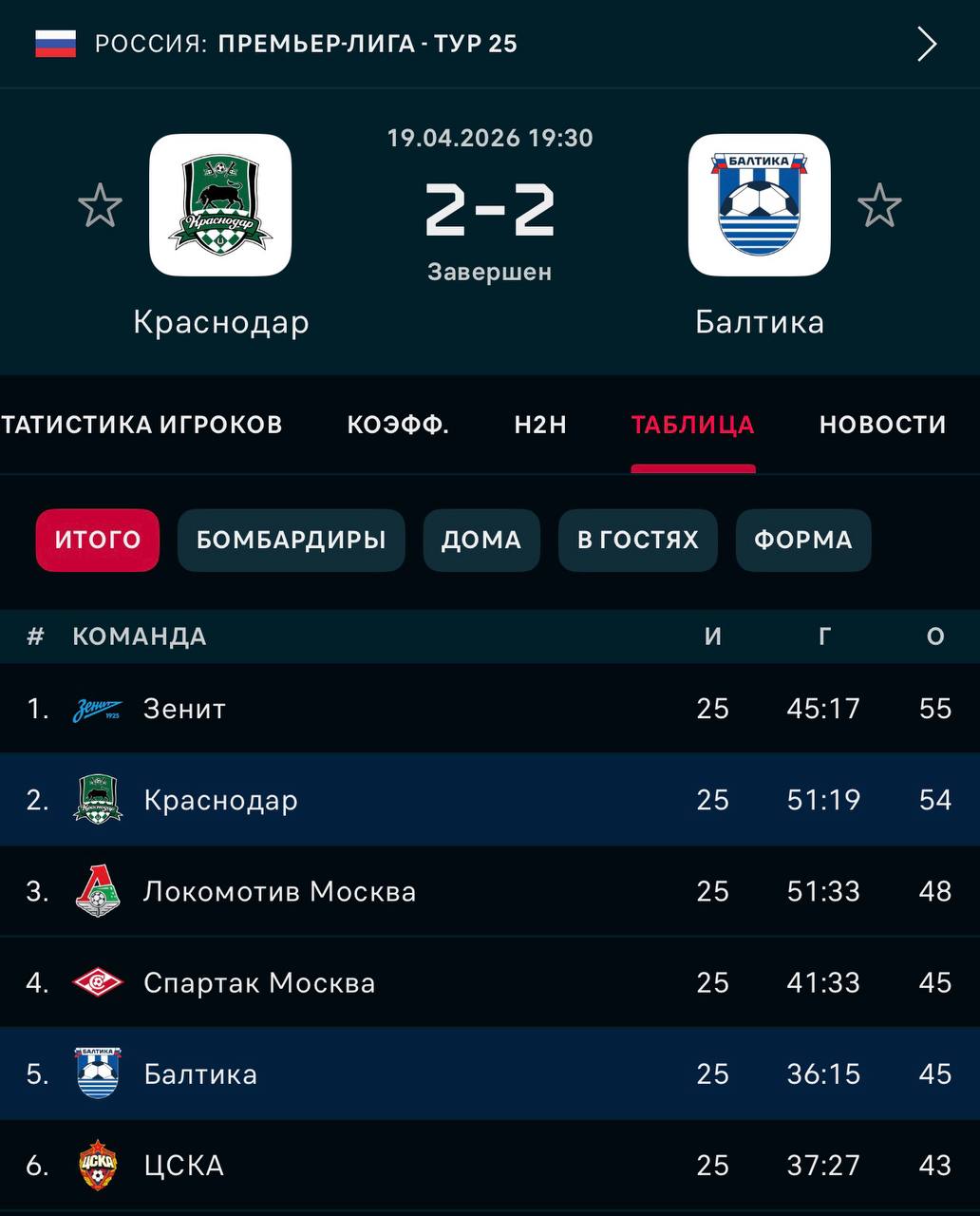980x1216 pixels.
Task: Switch to the Коэфф. tab
Action: (398, 425)
